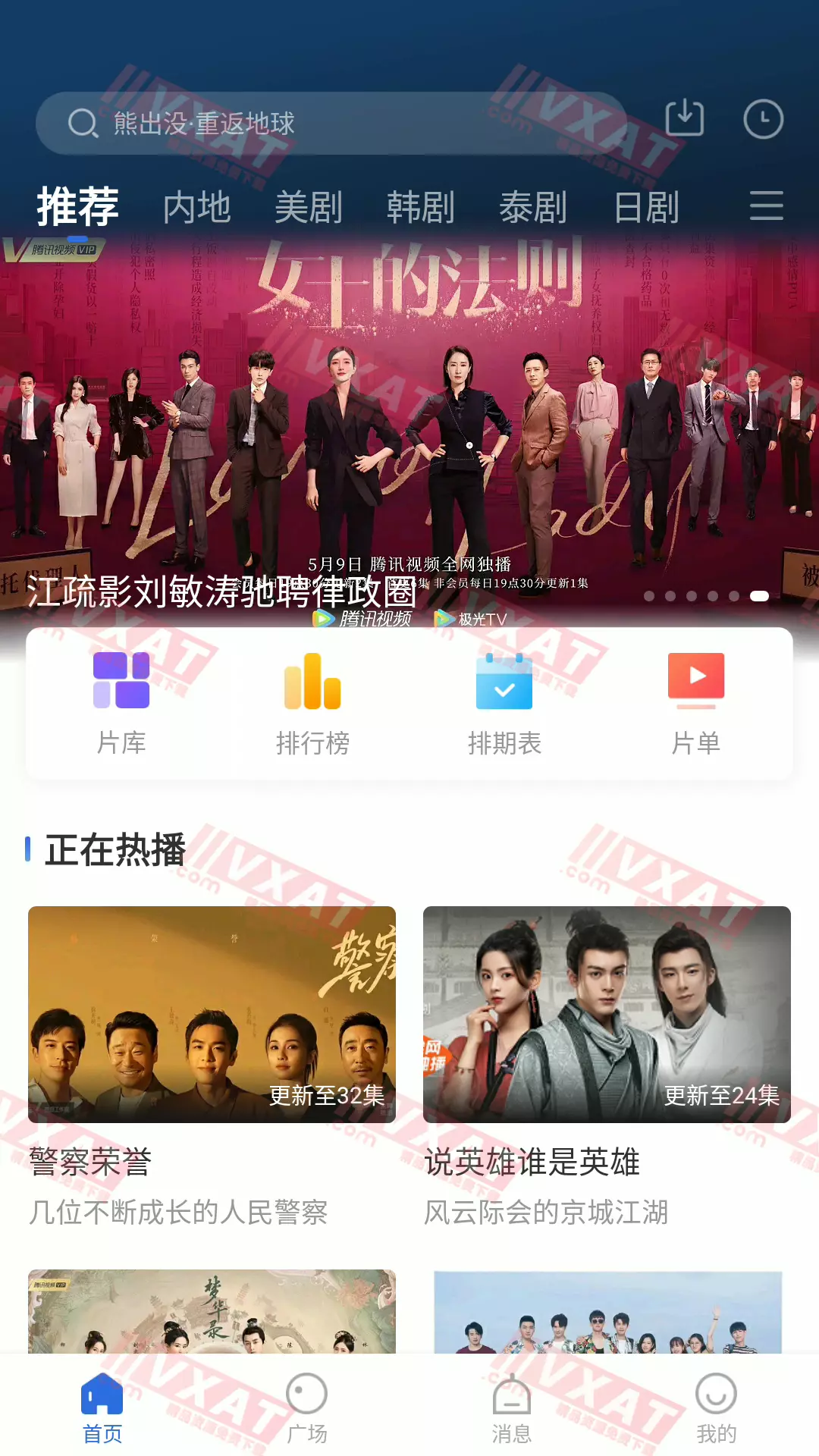
Task: Open the search box for 熊出没·重返地球
Action: [x=331, y=123]
